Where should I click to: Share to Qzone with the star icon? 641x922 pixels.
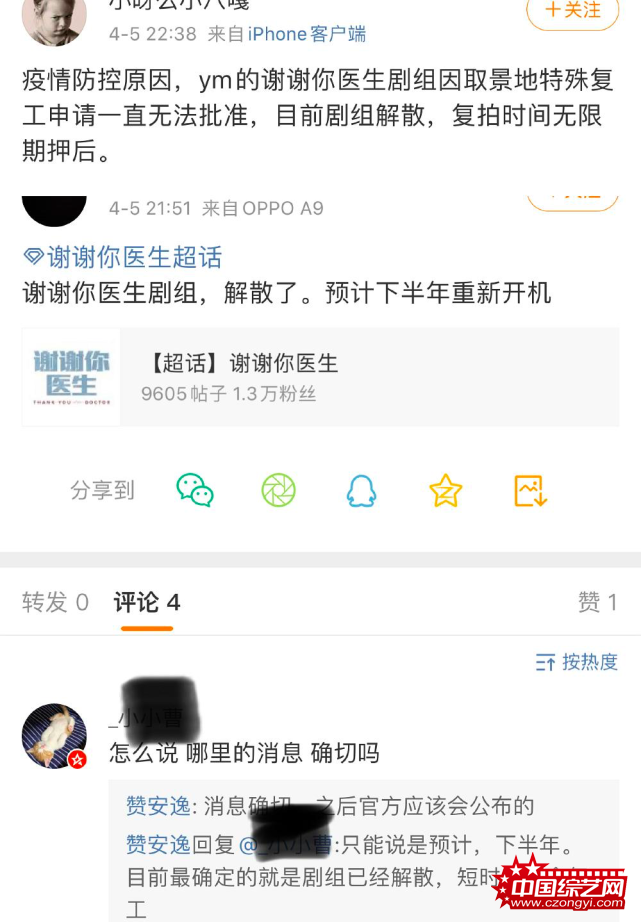pos(445,490)
